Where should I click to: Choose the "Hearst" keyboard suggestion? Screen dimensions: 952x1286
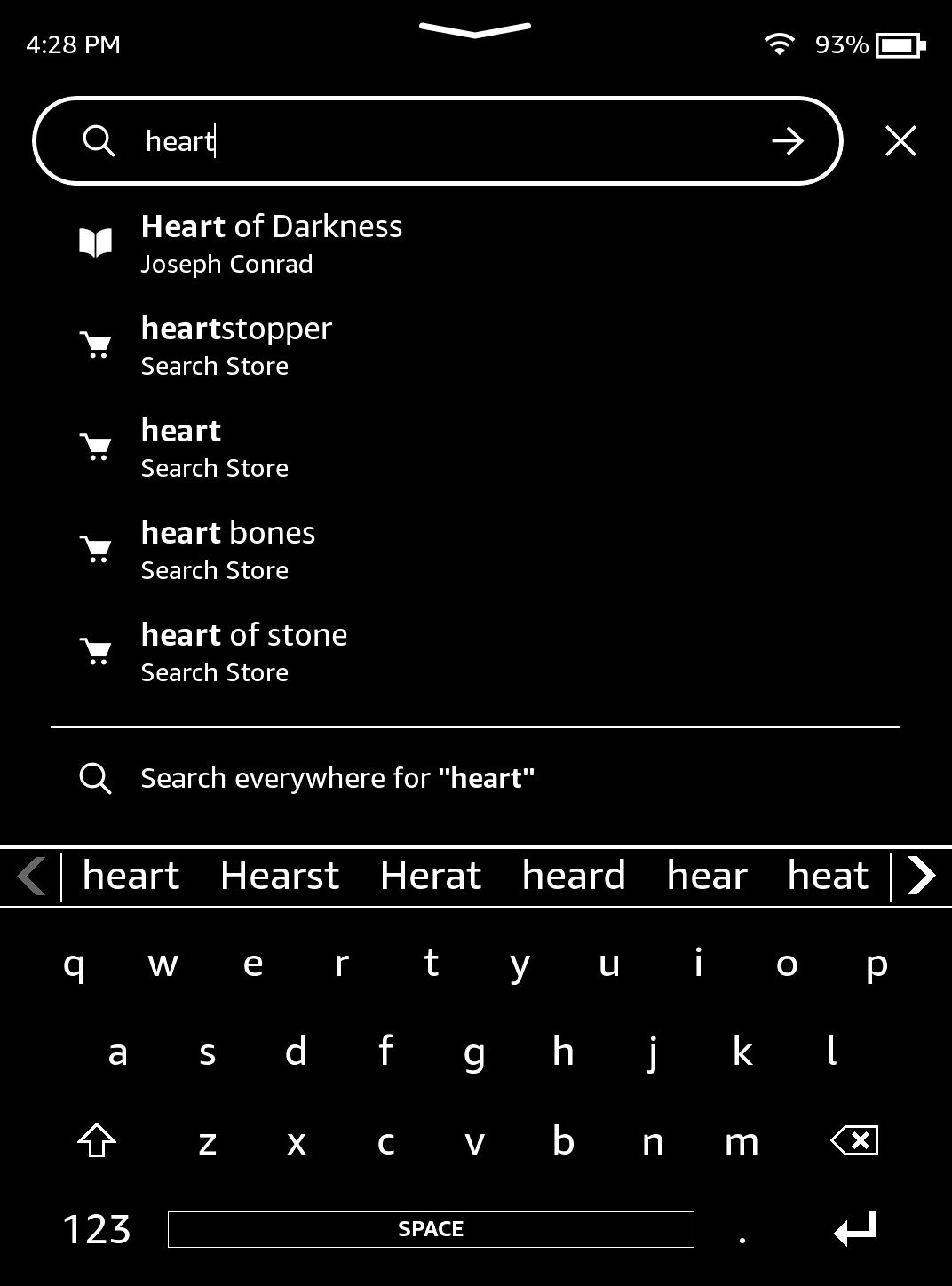pos(279,876)
